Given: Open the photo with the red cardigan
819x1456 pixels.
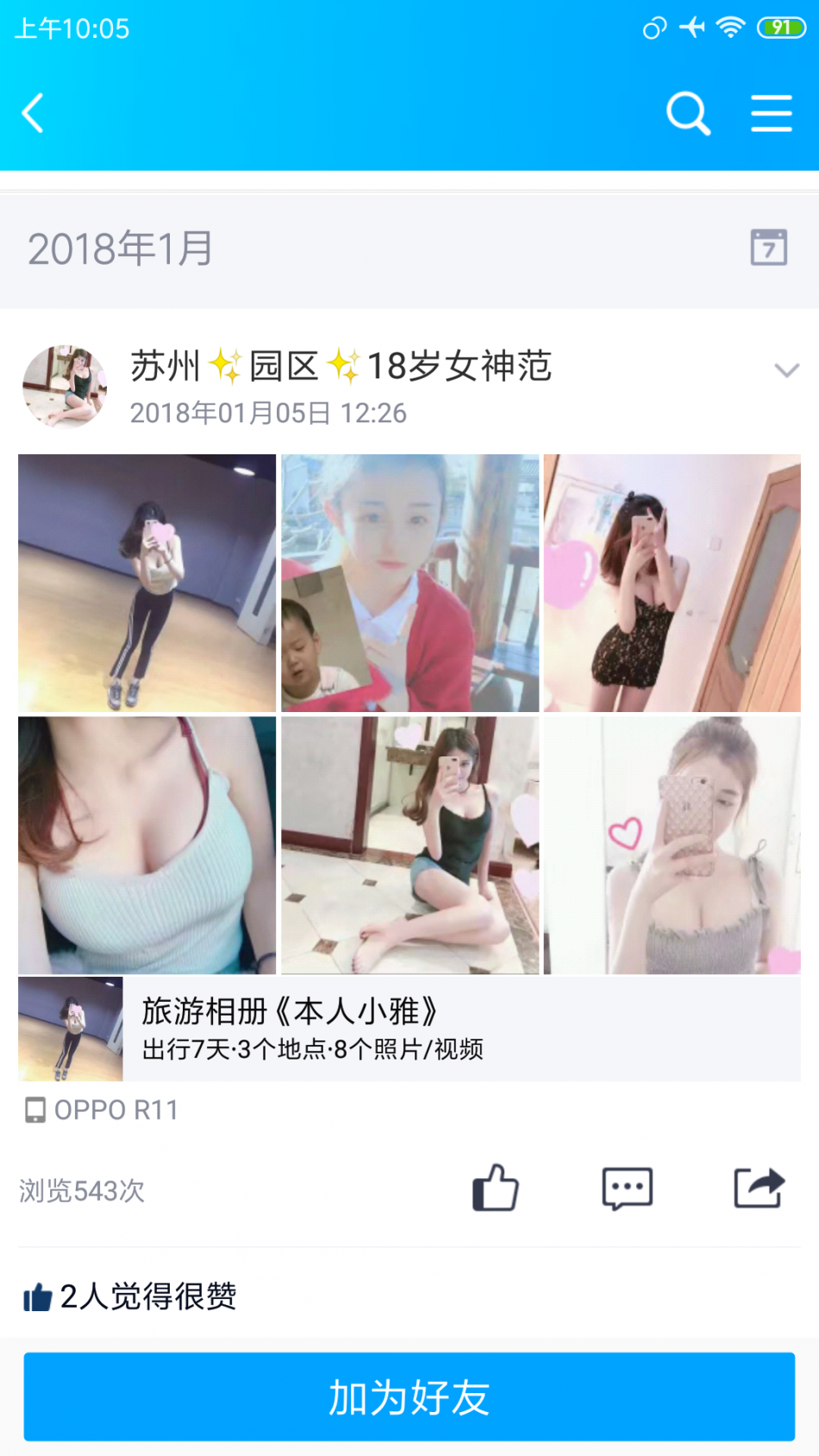Looking at the screenshot, I should click(x=410, y=584).
